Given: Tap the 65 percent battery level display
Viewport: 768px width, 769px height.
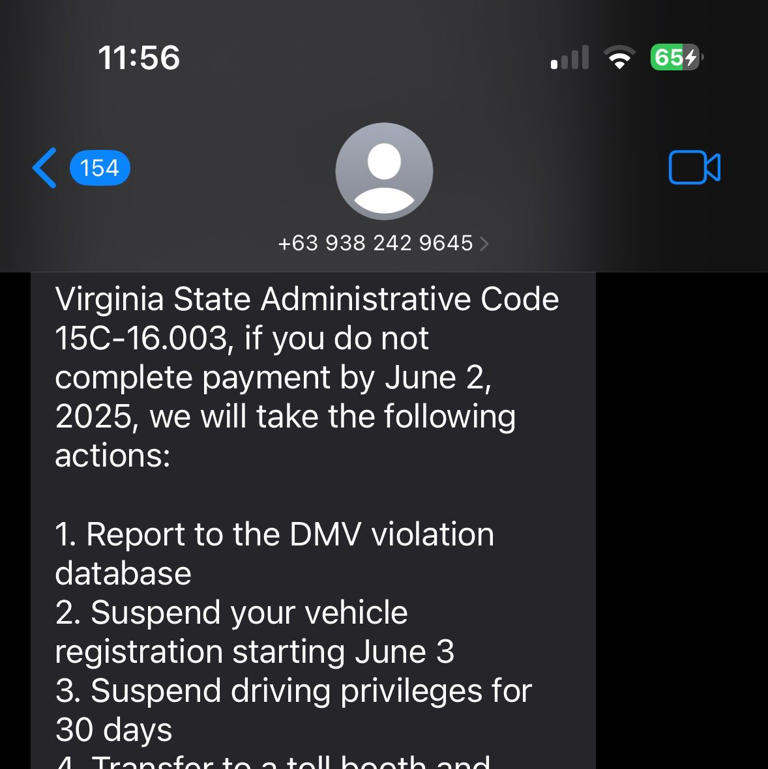Looking at the screenshot, I should (x=675, y=58).
